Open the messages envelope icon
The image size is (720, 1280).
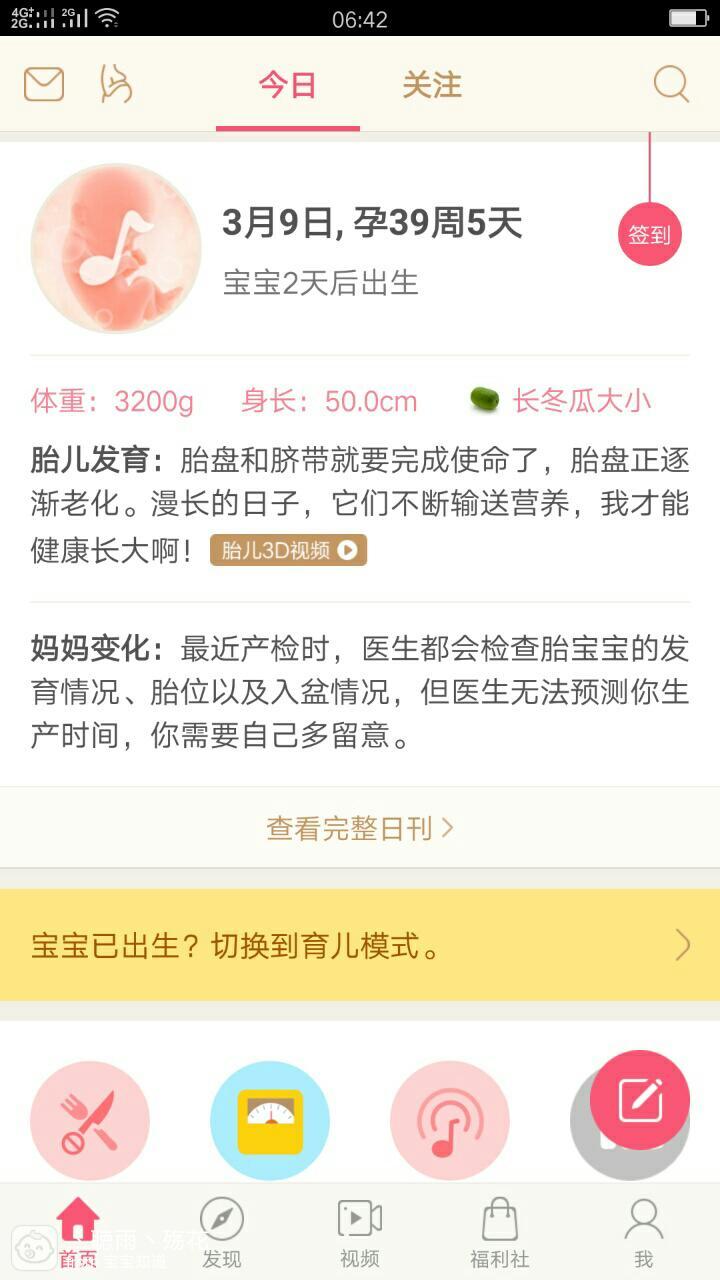(44, 85)
